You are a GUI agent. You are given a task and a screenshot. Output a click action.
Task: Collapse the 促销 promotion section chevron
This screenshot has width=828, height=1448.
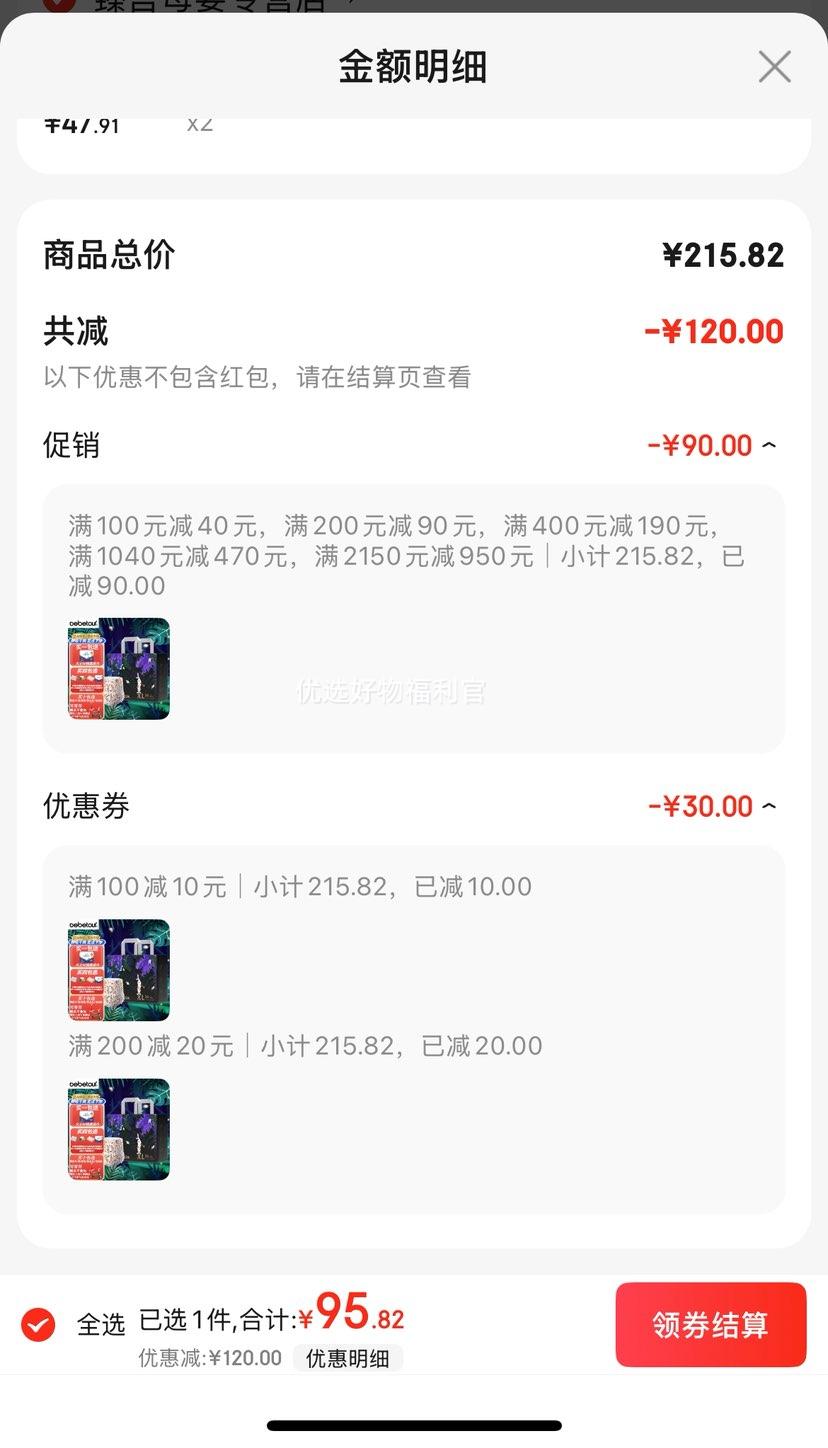point(769,444)
